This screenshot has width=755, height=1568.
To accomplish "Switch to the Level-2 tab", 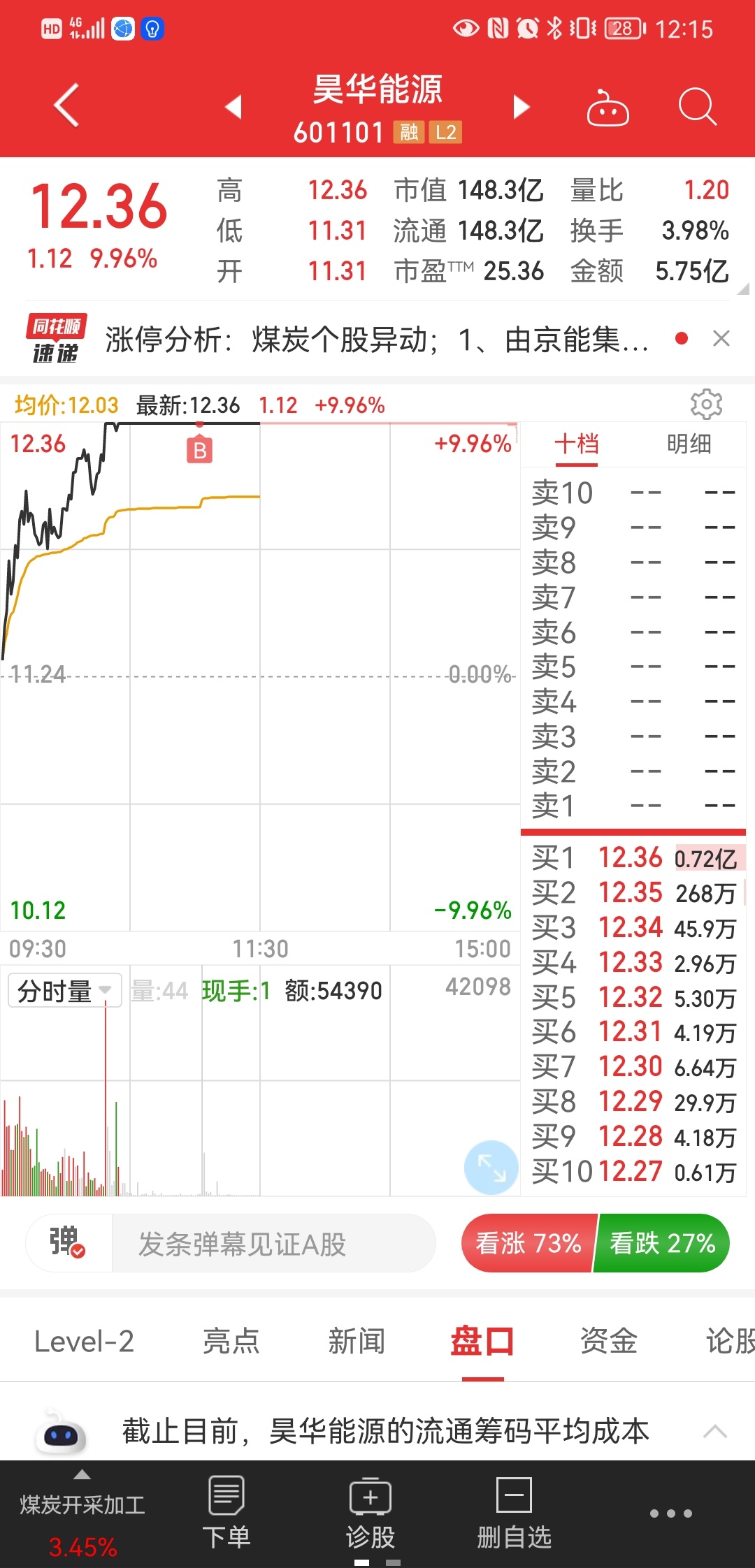I will pyautogui.click(x=84, y=1342).
